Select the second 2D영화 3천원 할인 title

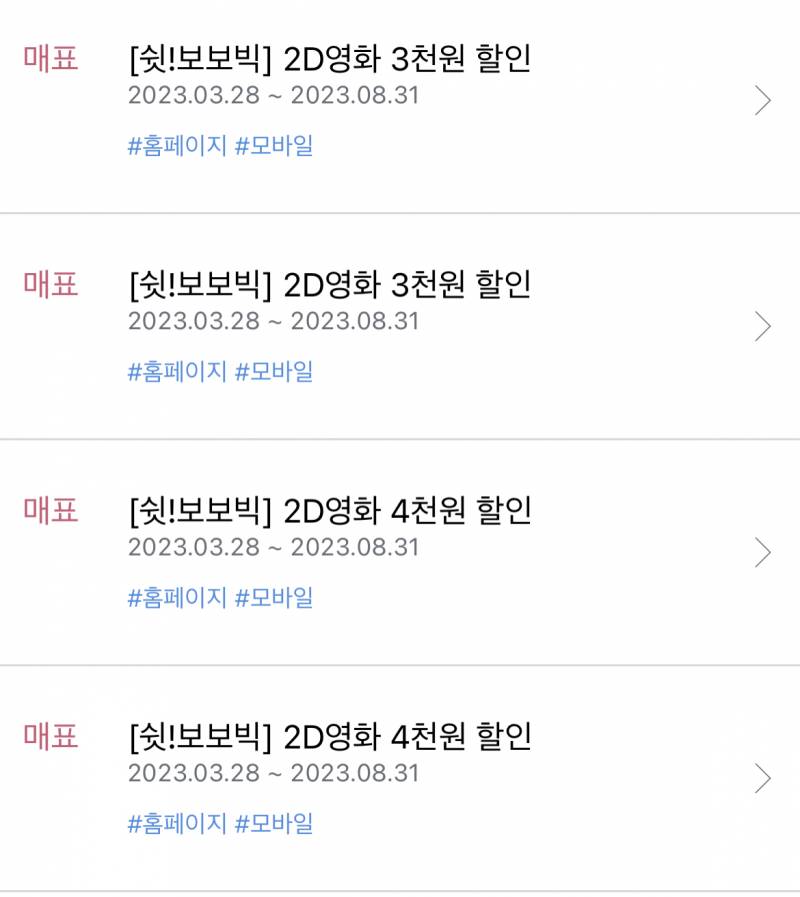(330, 285)
